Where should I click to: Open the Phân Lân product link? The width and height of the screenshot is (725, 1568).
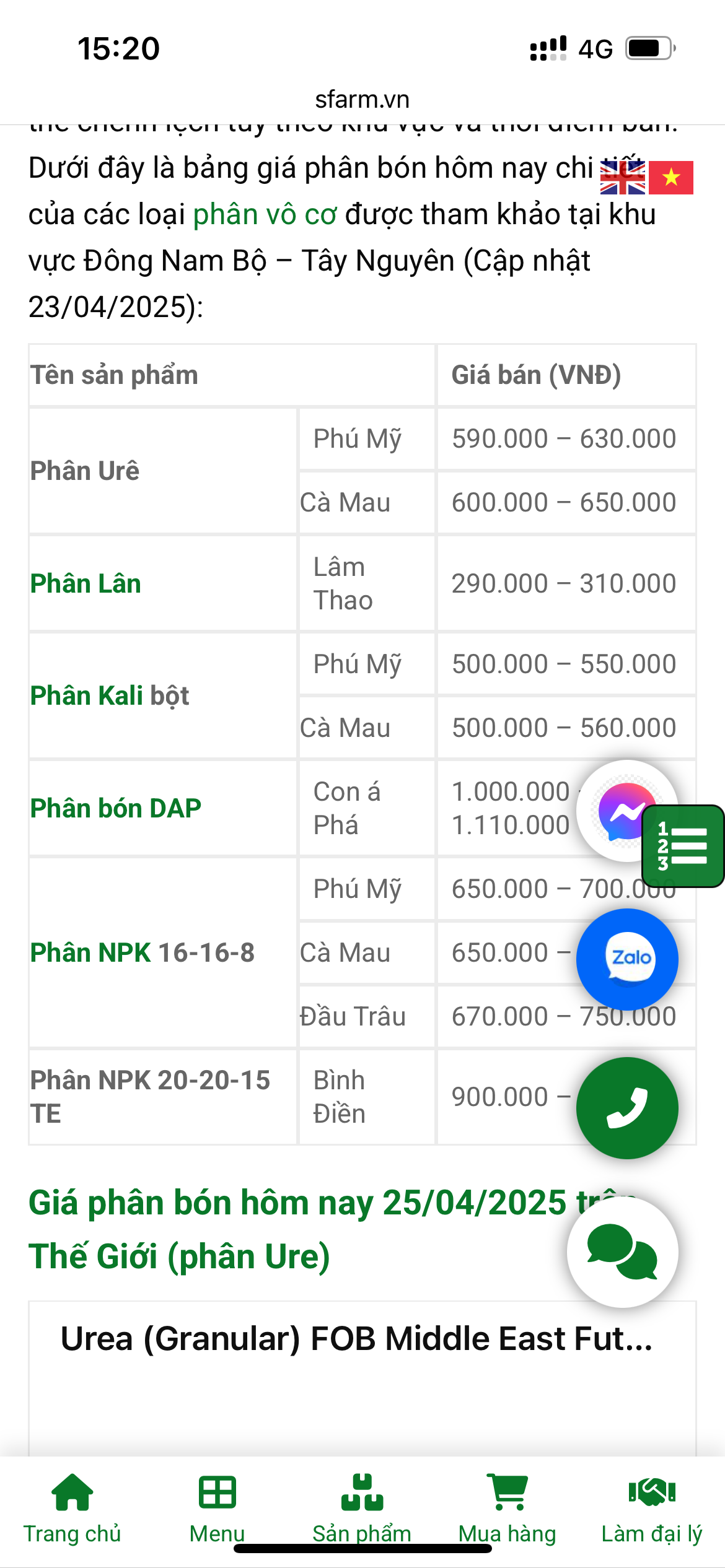pyautogui.click(x=86, y=583)
